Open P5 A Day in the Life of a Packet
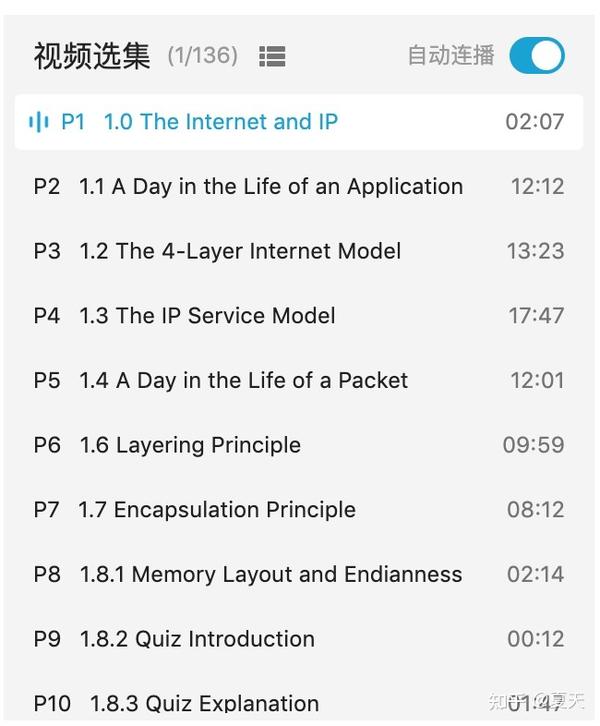This screenshot has height=726, width=600. click(244, 381)
